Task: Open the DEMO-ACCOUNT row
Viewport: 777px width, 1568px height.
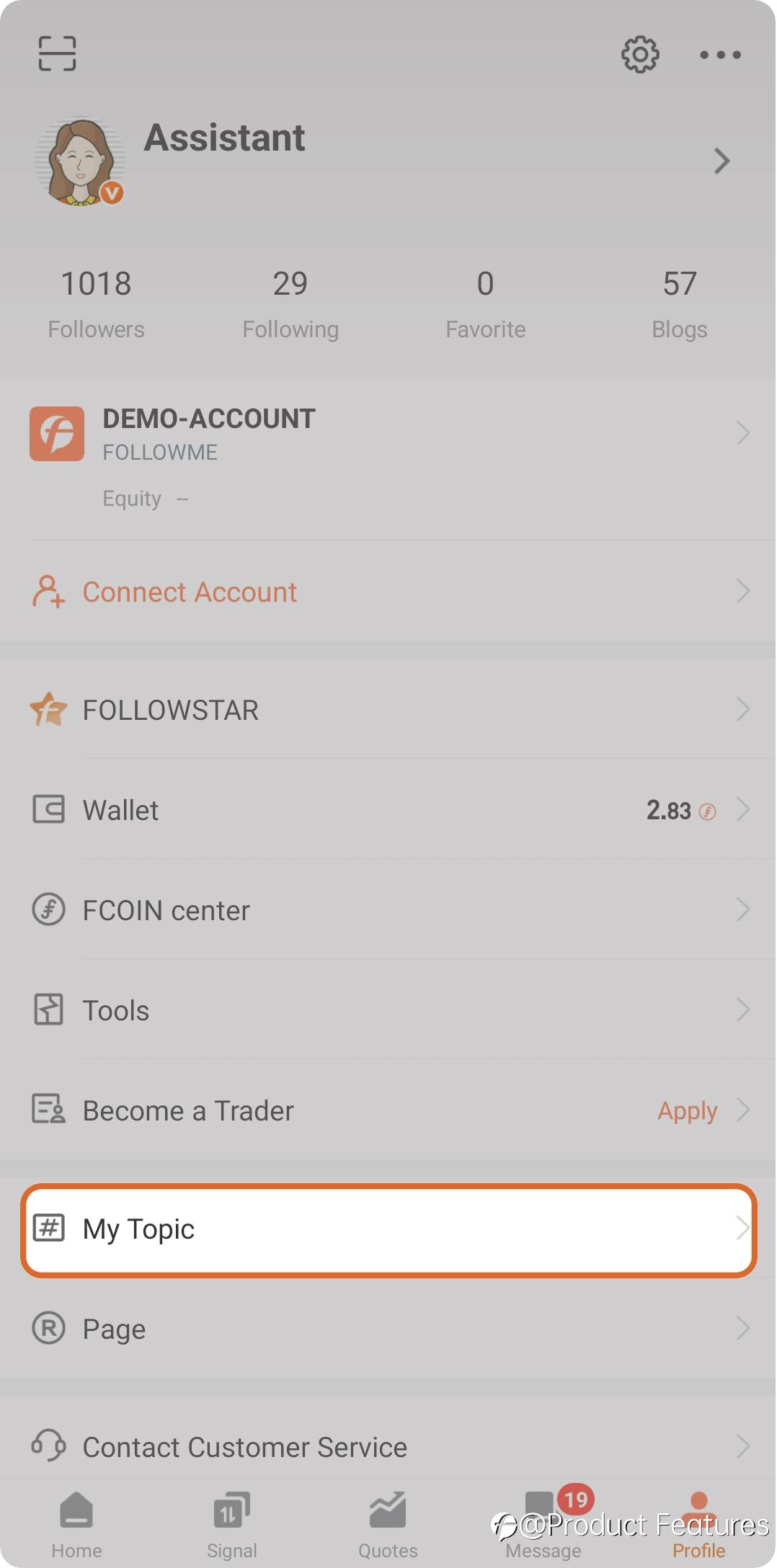Action: click(x=388, y=459)
